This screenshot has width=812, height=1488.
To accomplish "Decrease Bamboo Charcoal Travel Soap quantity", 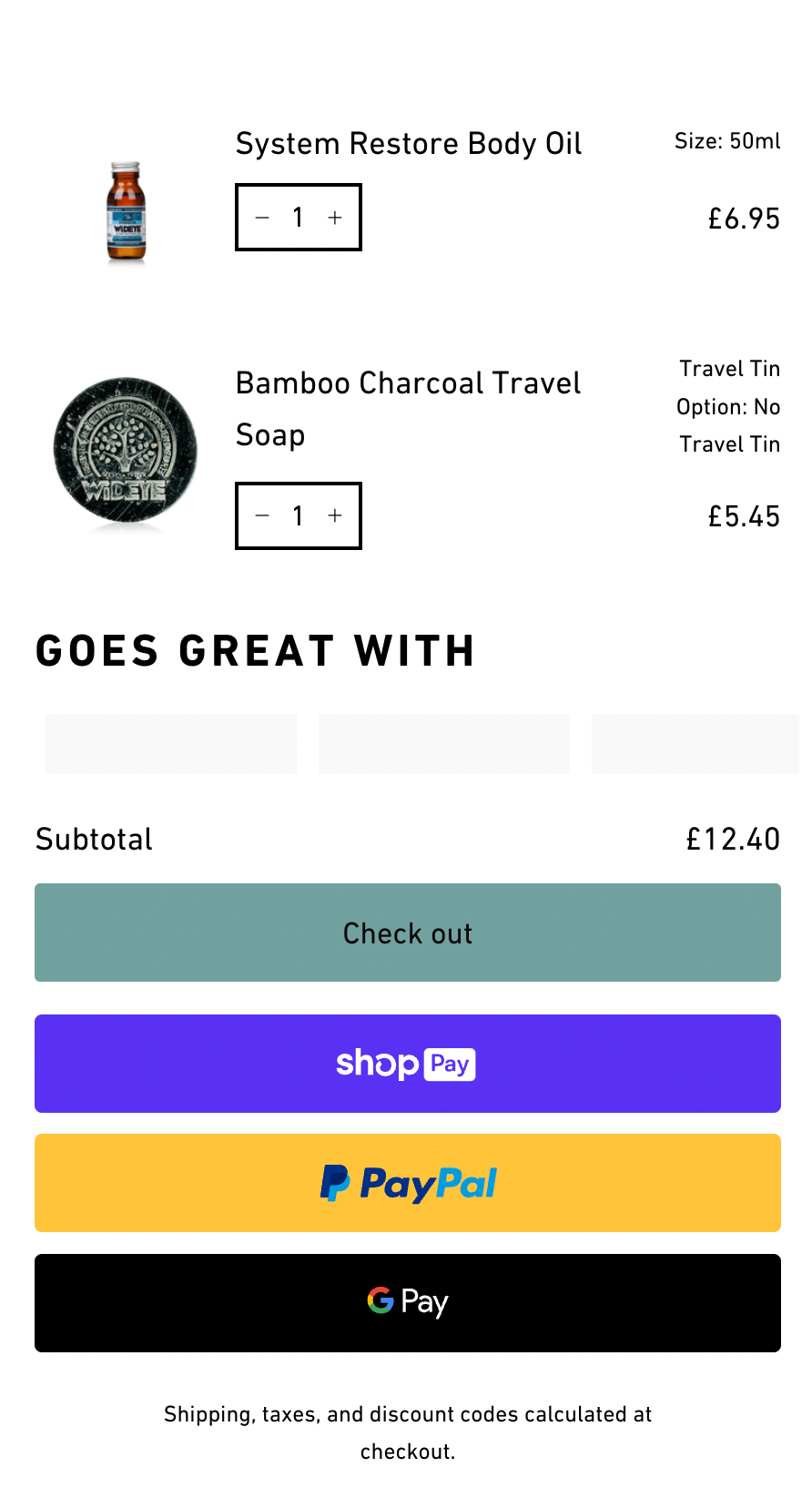I will click(262, 515).
